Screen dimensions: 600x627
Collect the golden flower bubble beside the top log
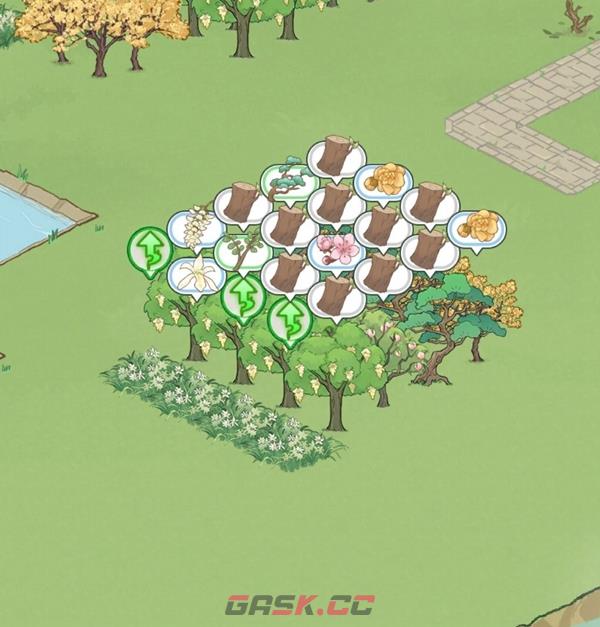383,181
